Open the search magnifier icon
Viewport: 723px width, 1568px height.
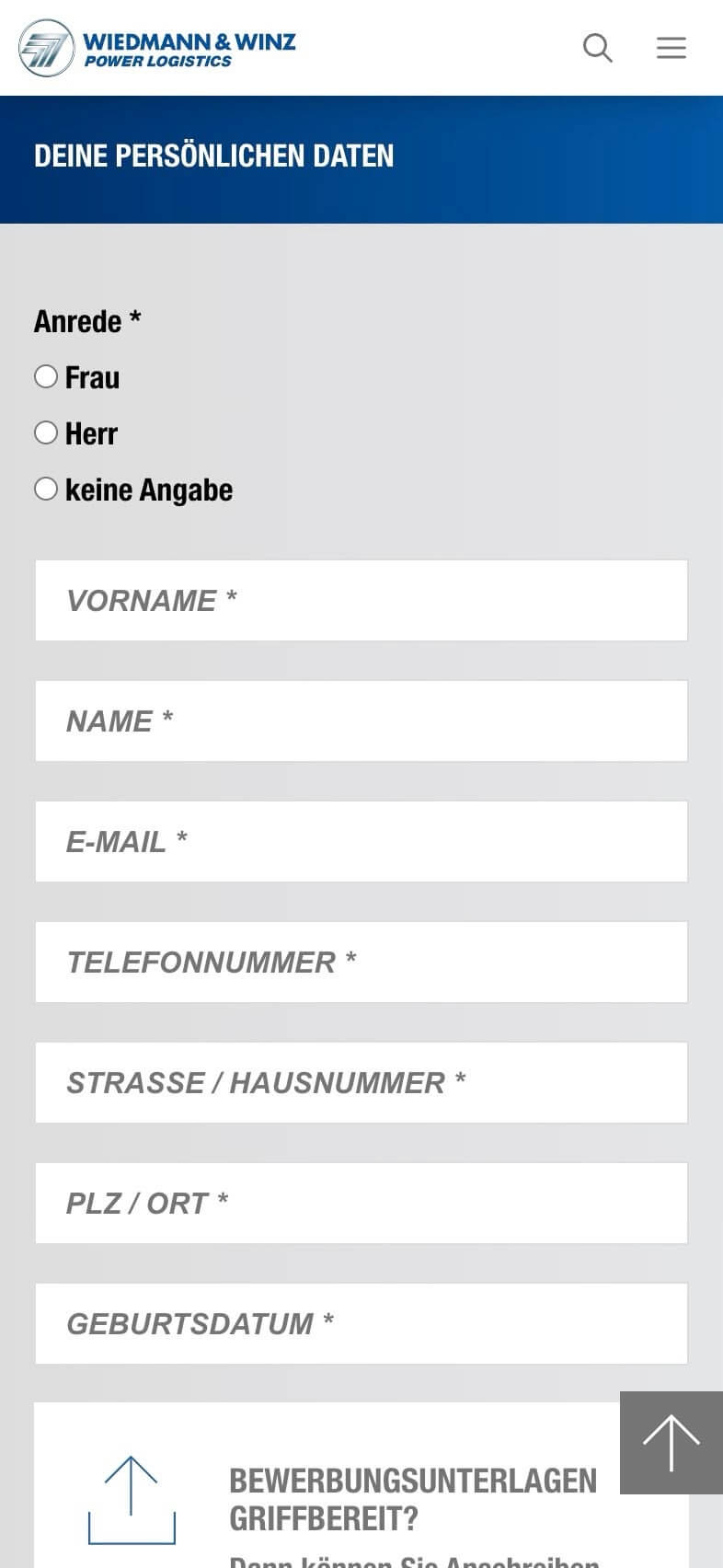coord(598,48)
